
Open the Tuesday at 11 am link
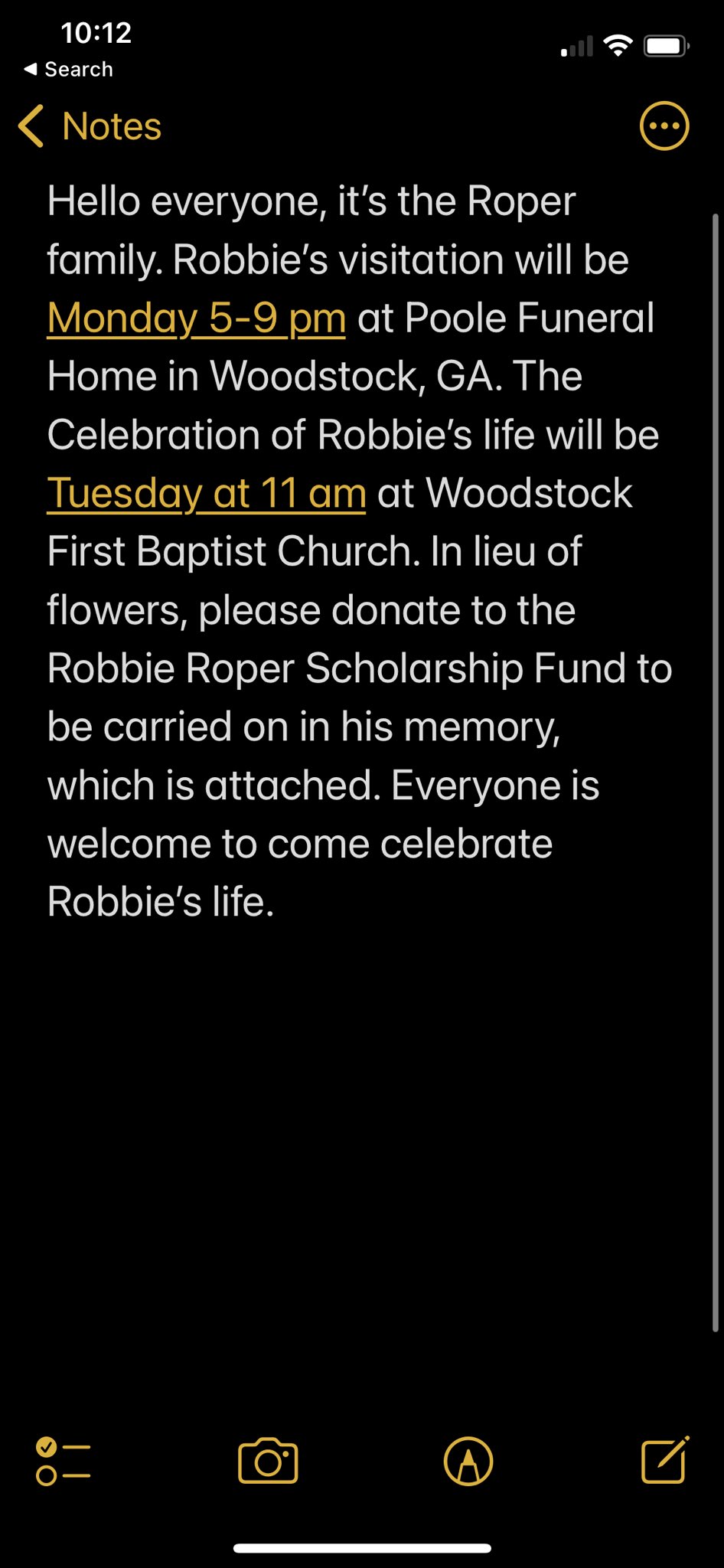tap(207, 492)
